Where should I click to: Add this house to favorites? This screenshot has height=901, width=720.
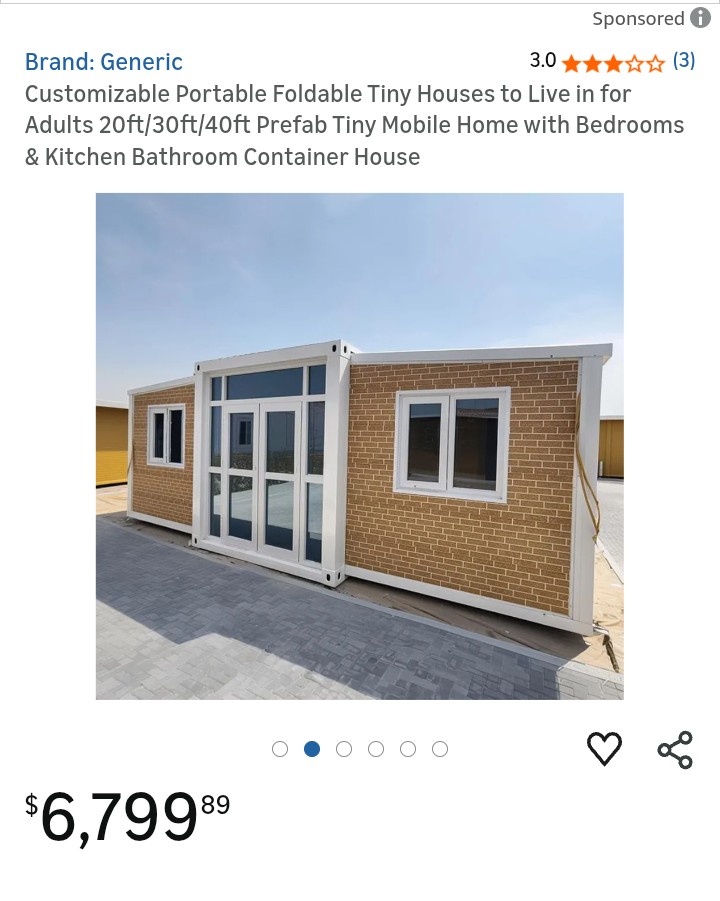click(604, 749)
